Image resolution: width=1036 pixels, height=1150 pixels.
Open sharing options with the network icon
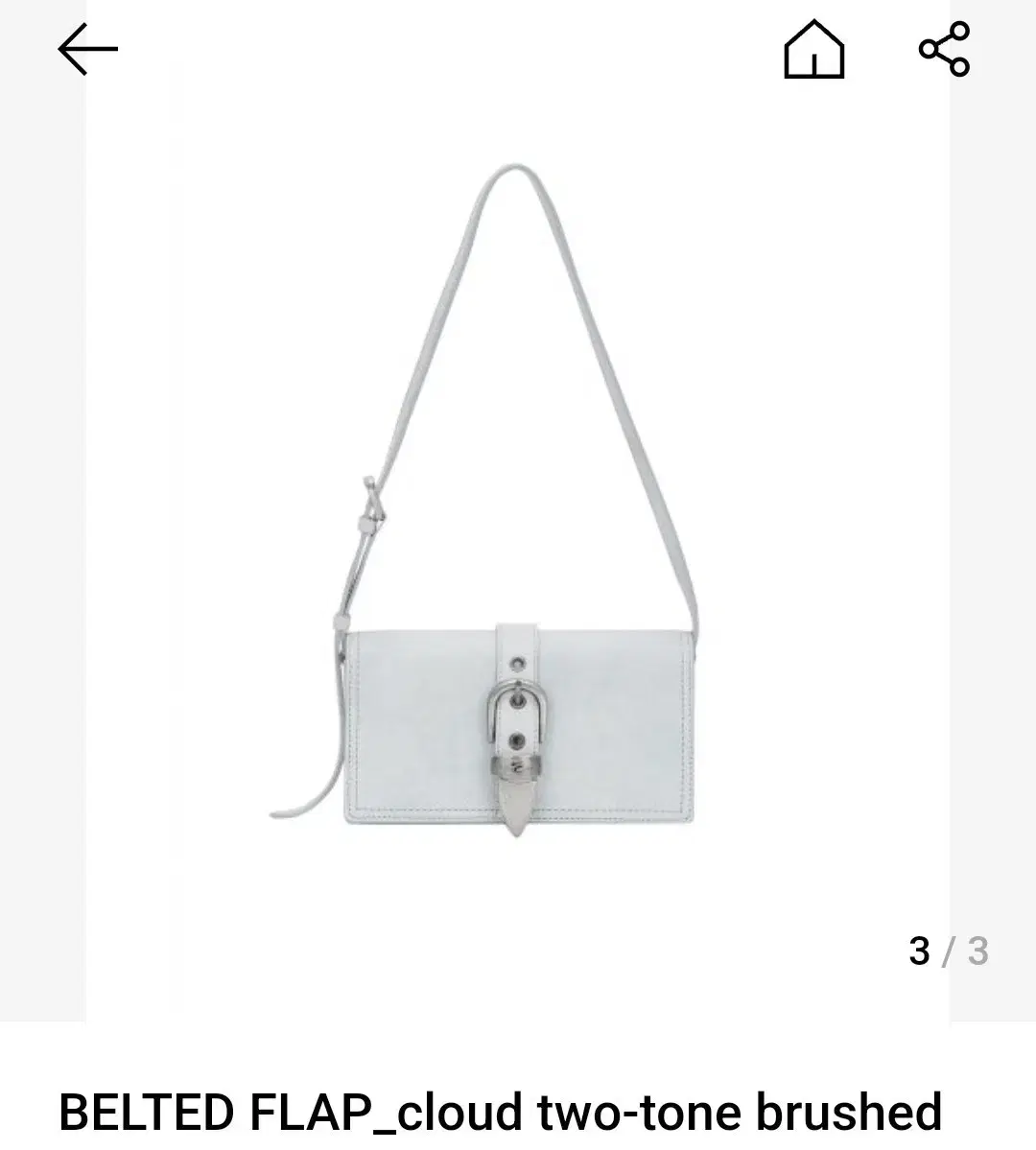(x=946, y=51)
